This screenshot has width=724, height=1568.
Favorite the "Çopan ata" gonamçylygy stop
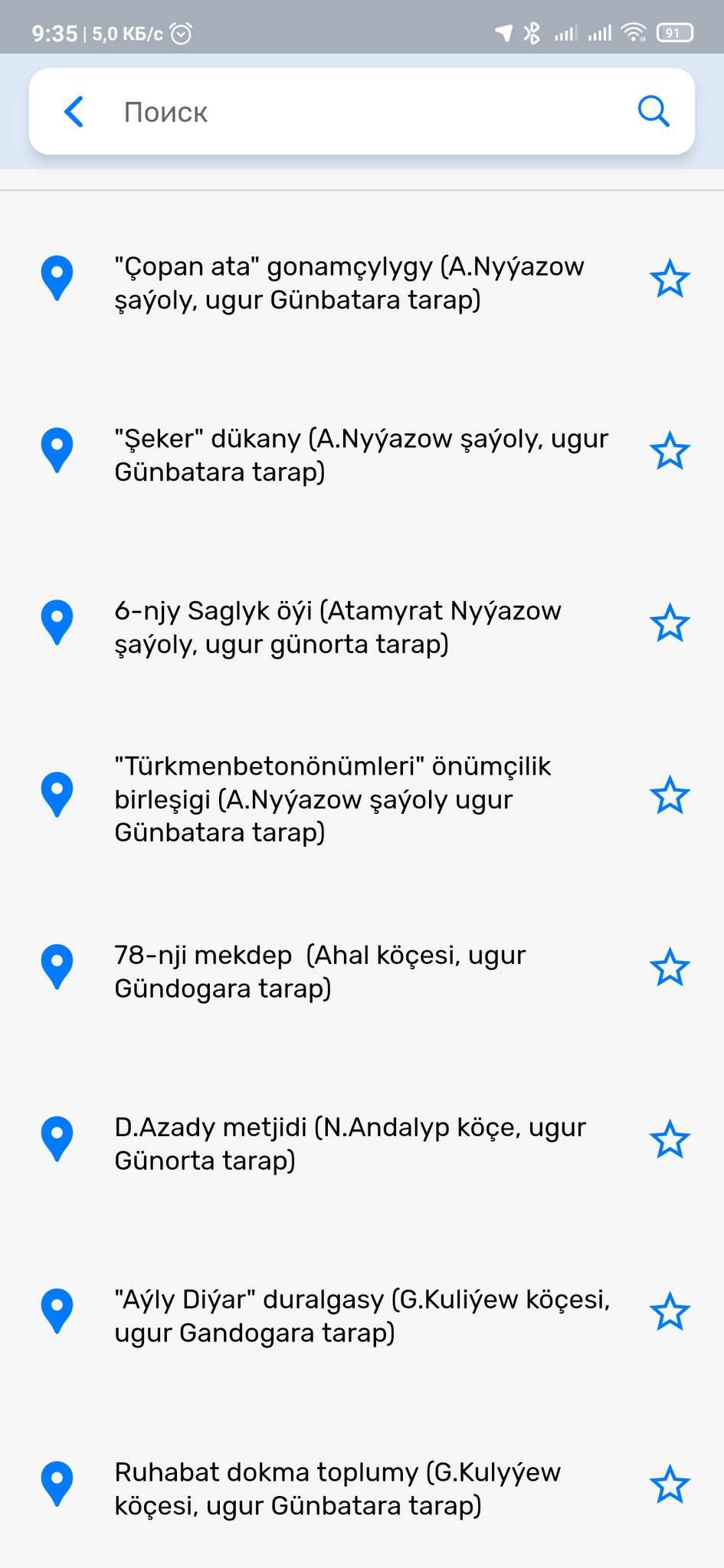tap(670, 279)
